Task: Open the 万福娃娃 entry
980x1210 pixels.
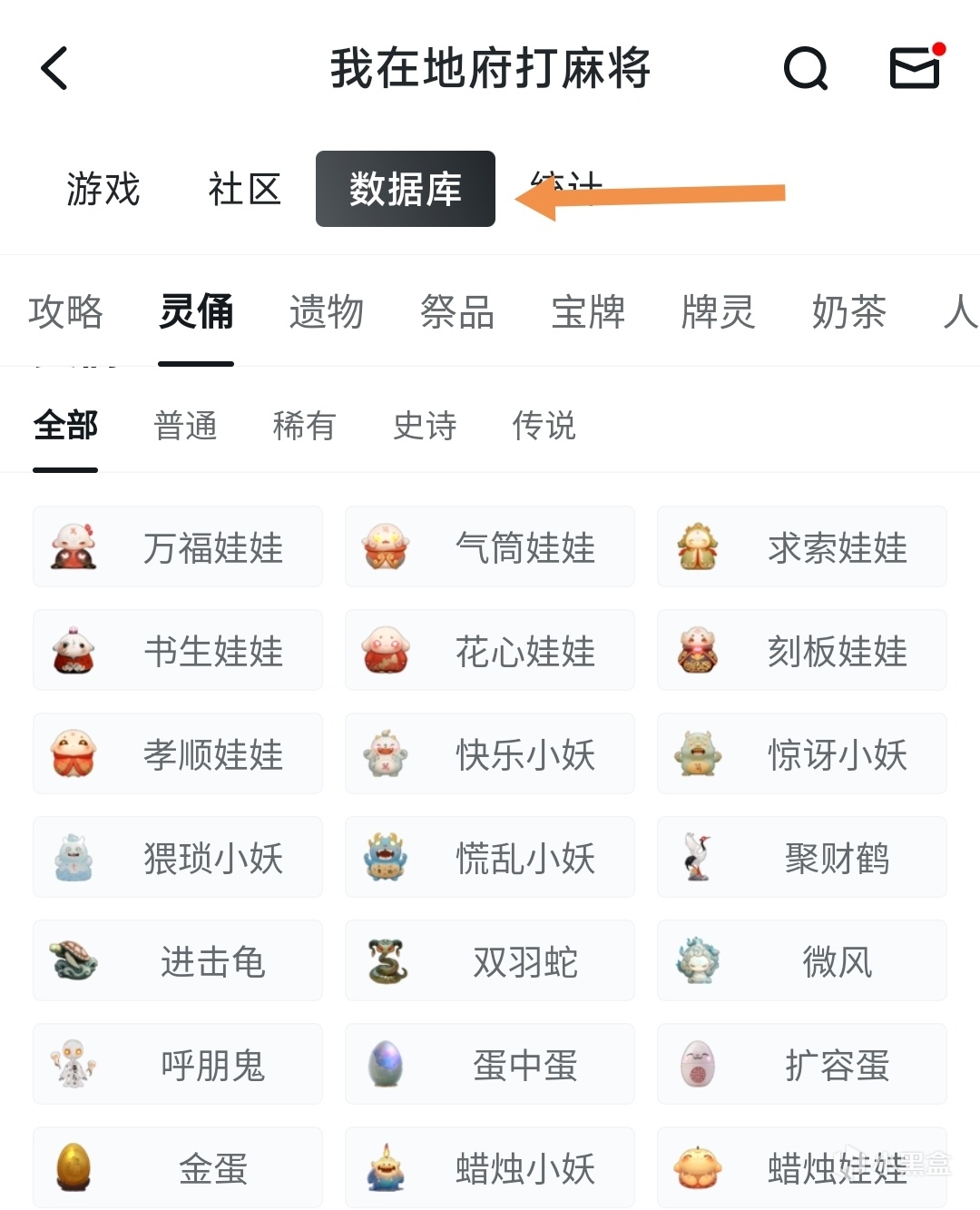Action: (178, 547)
